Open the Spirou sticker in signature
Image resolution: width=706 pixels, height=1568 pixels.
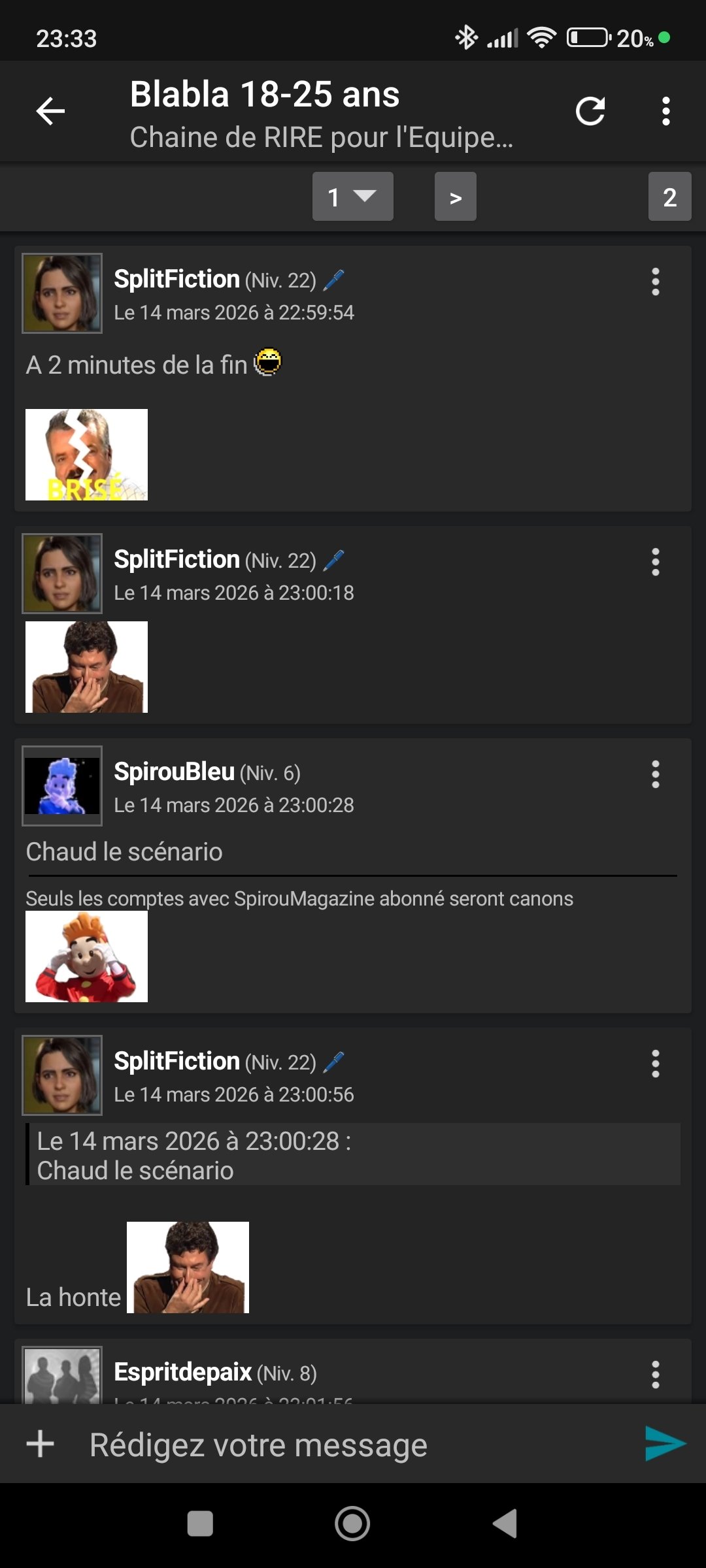[x=86, y=956]
